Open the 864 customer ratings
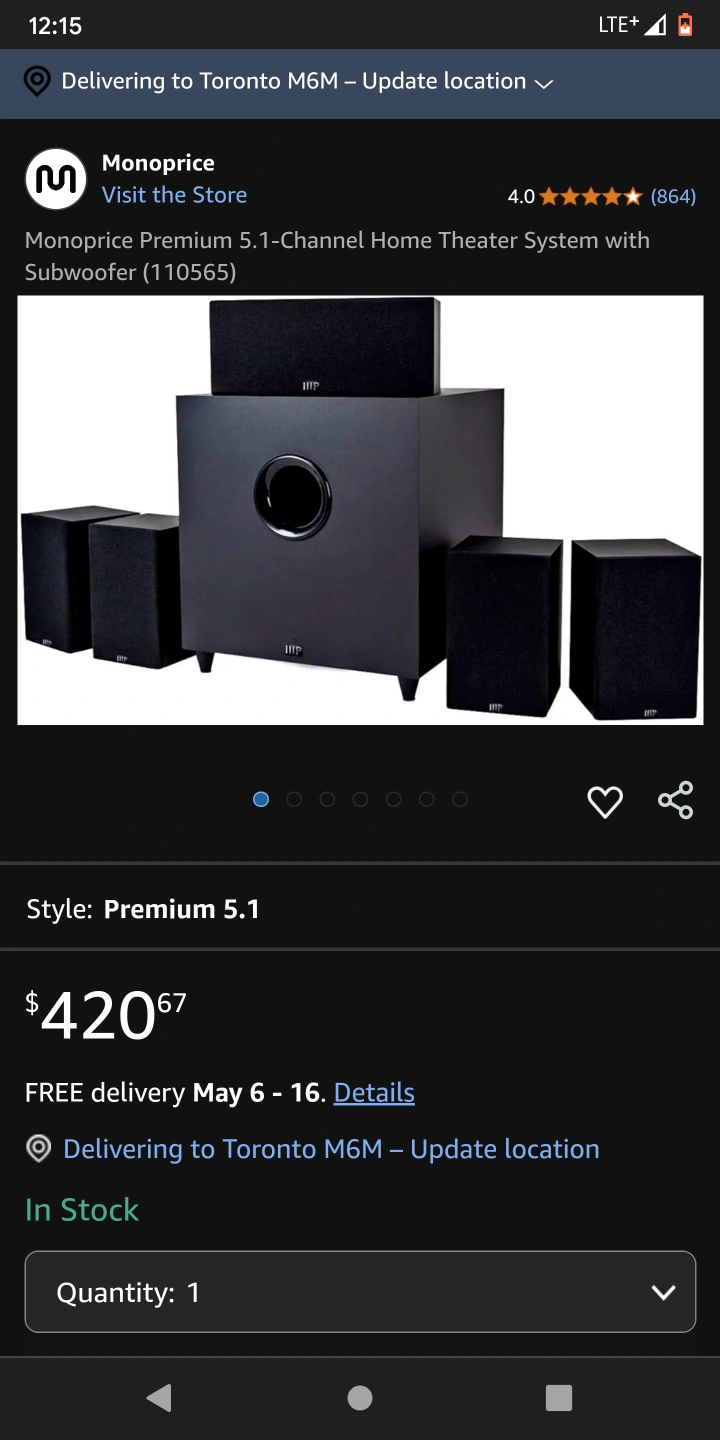 point(672,196)
